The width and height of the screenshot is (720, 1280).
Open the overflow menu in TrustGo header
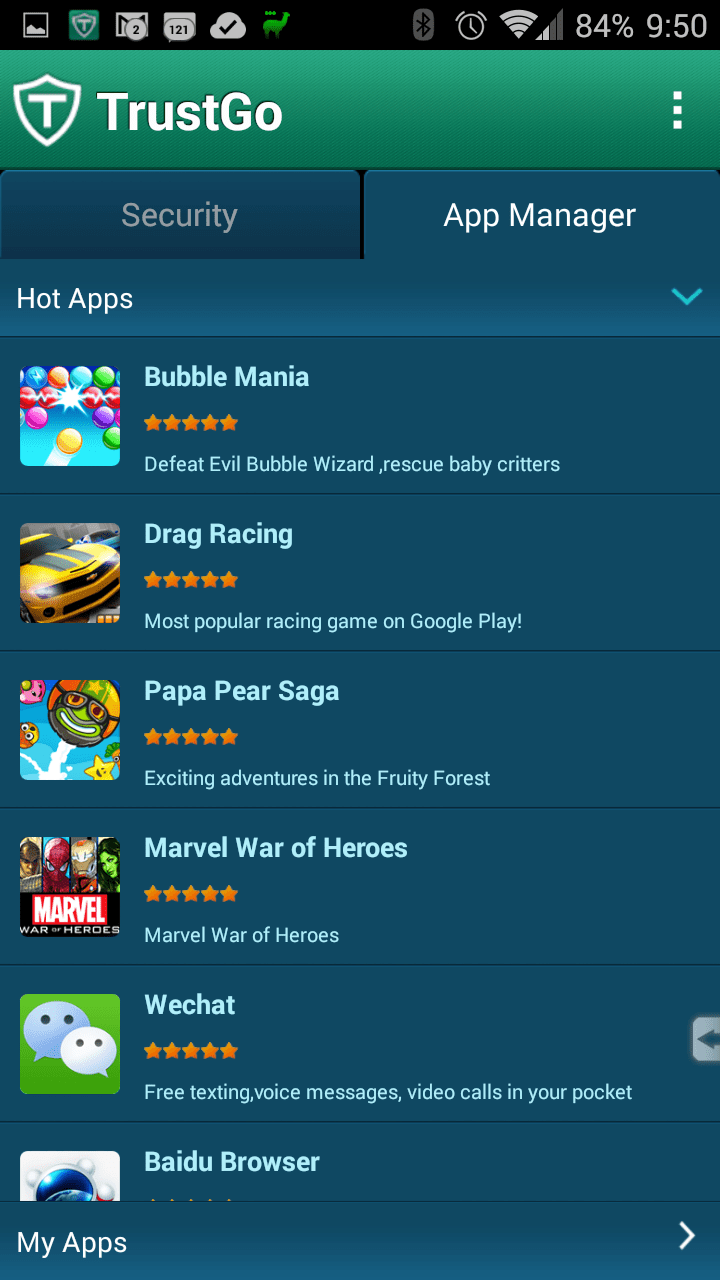(677, 111)
